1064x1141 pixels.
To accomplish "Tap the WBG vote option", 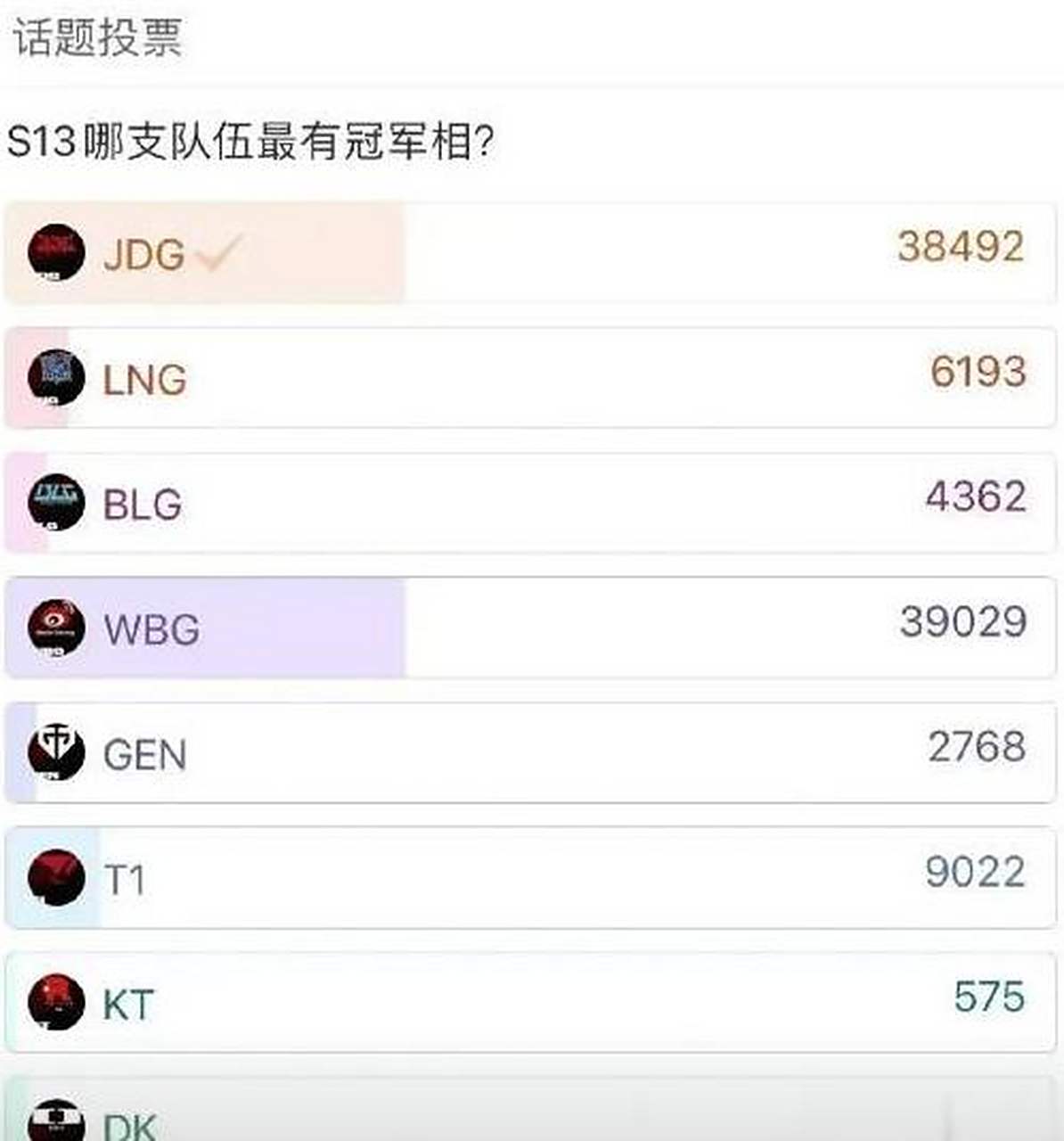I will pyautogui.click(x=530, y=628).
